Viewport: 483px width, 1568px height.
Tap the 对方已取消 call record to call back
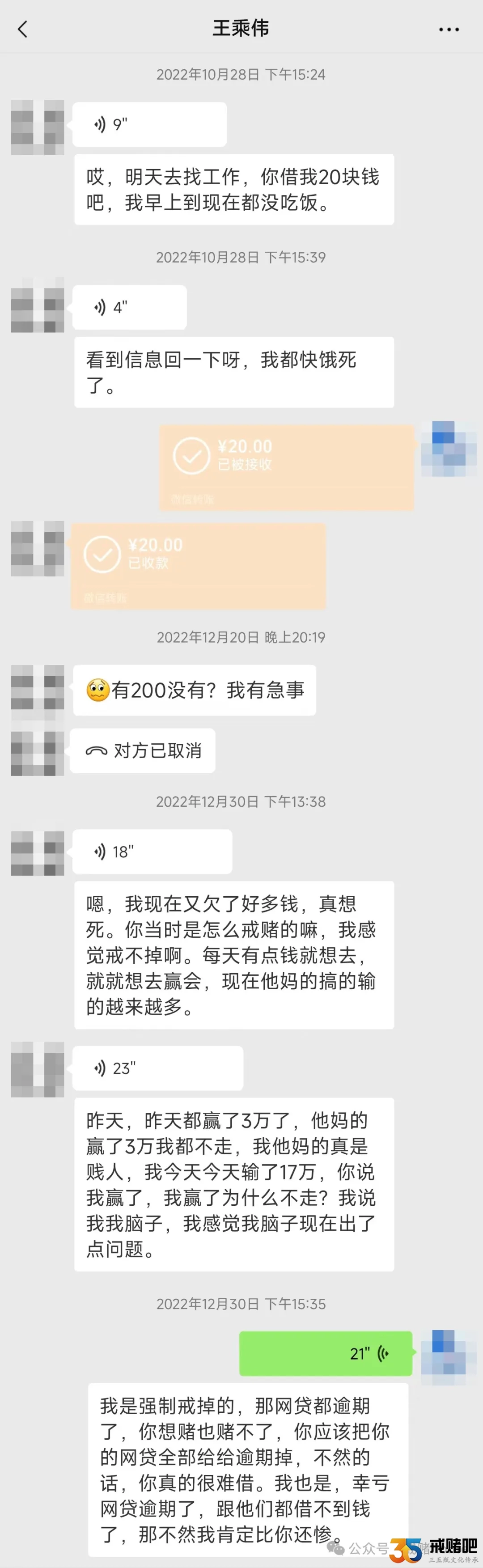[142, 750]
